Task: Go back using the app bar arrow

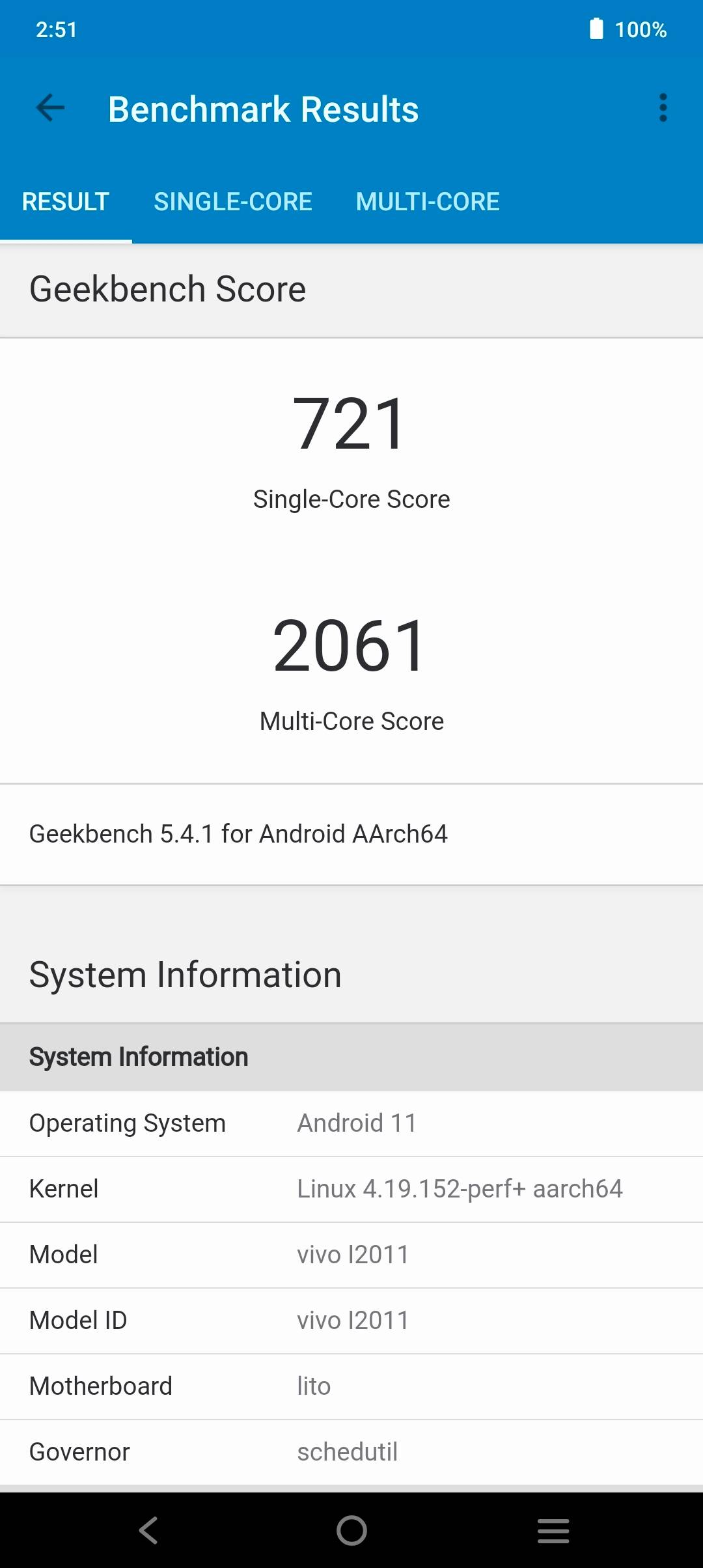Action: tap(50, 108)
